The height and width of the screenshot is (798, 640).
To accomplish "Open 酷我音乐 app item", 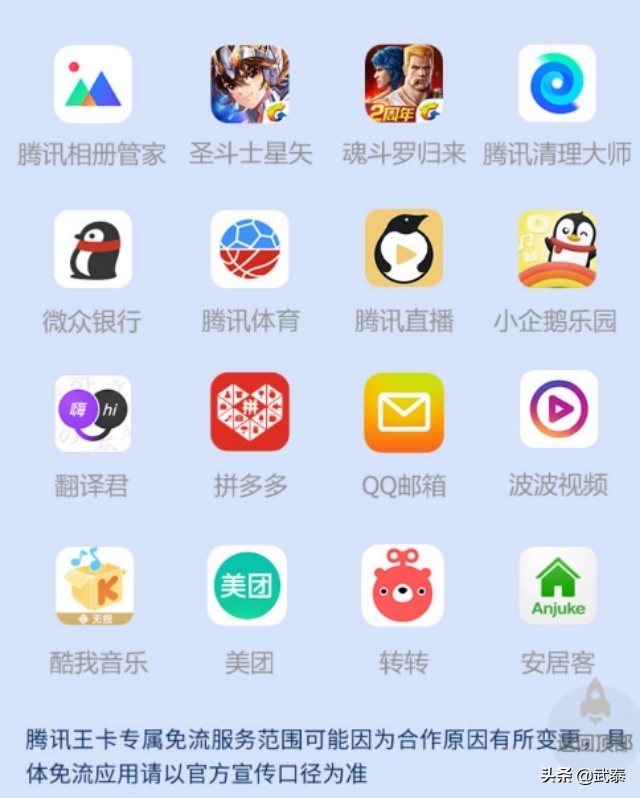I will pos(95,585).
